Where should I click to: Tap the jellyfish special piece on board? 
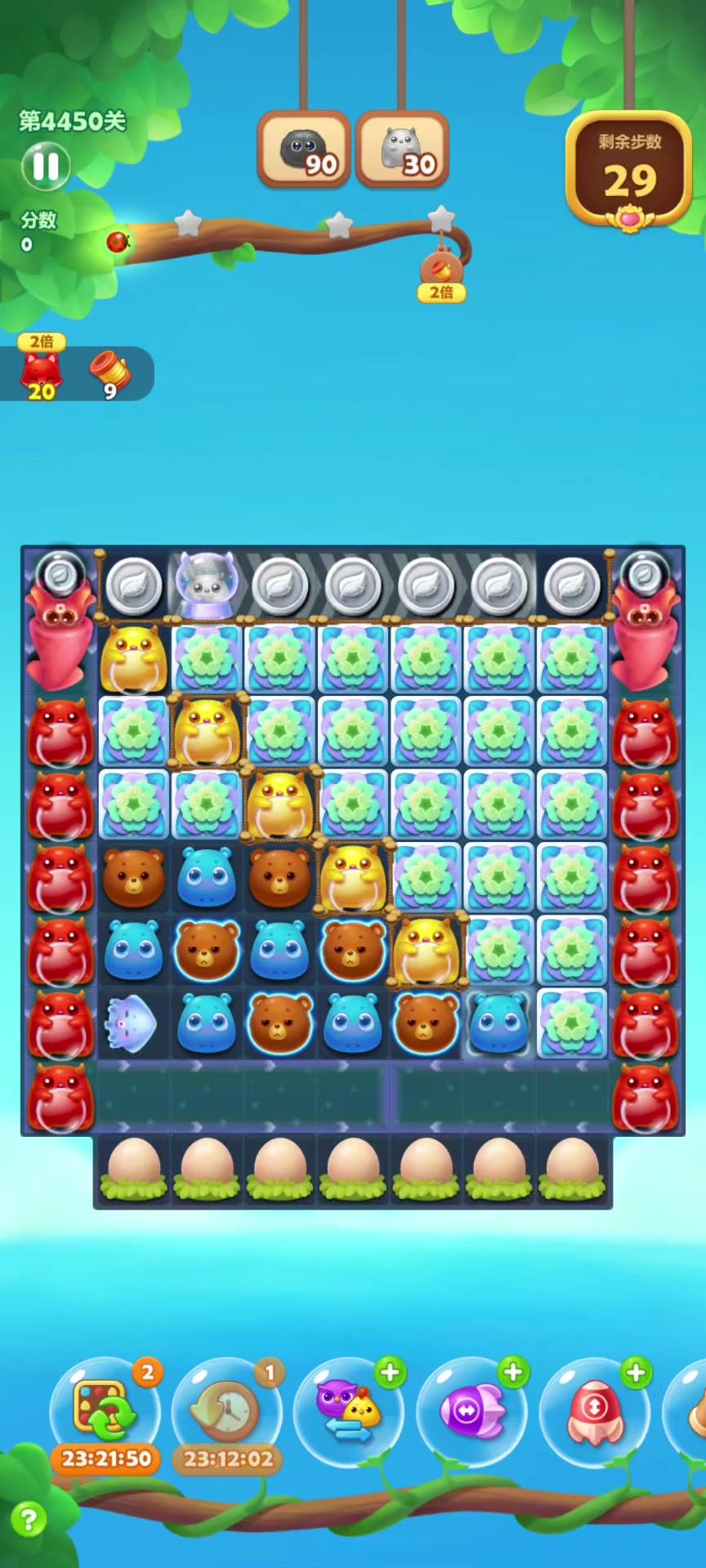coord(132,1022)
